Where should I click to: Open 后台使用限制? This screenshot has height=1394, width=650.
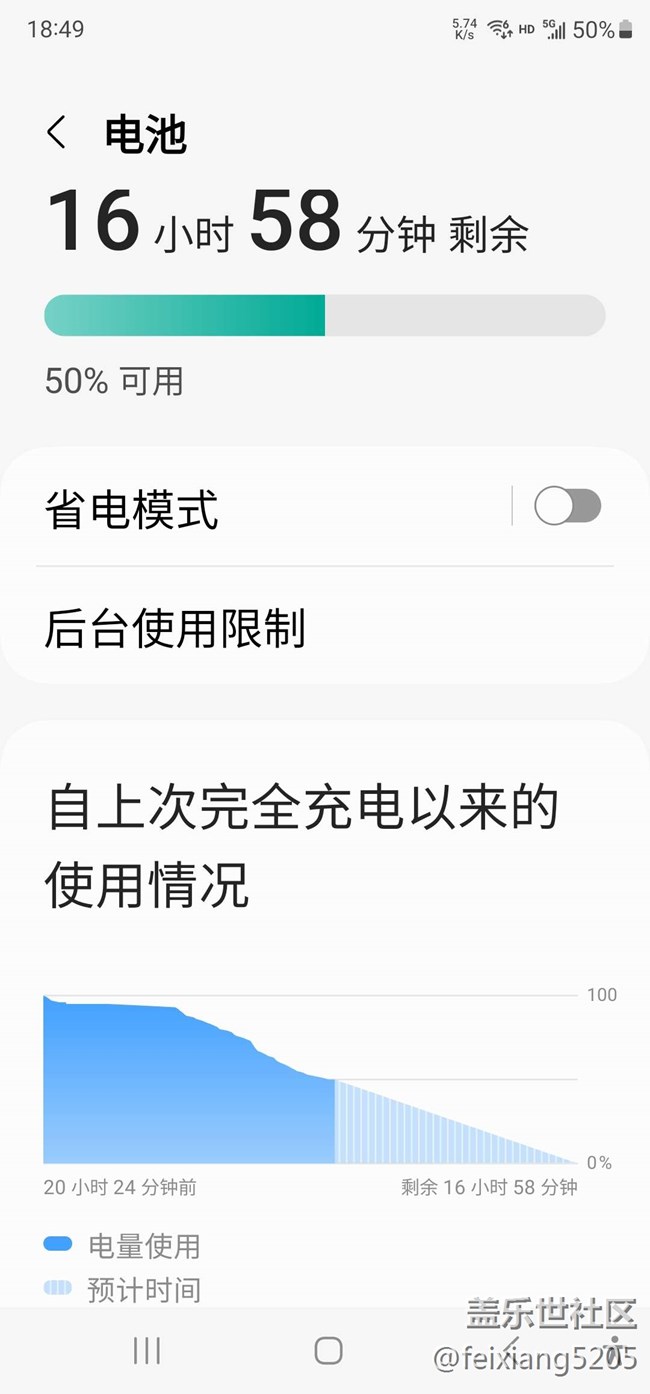point(325,629)
